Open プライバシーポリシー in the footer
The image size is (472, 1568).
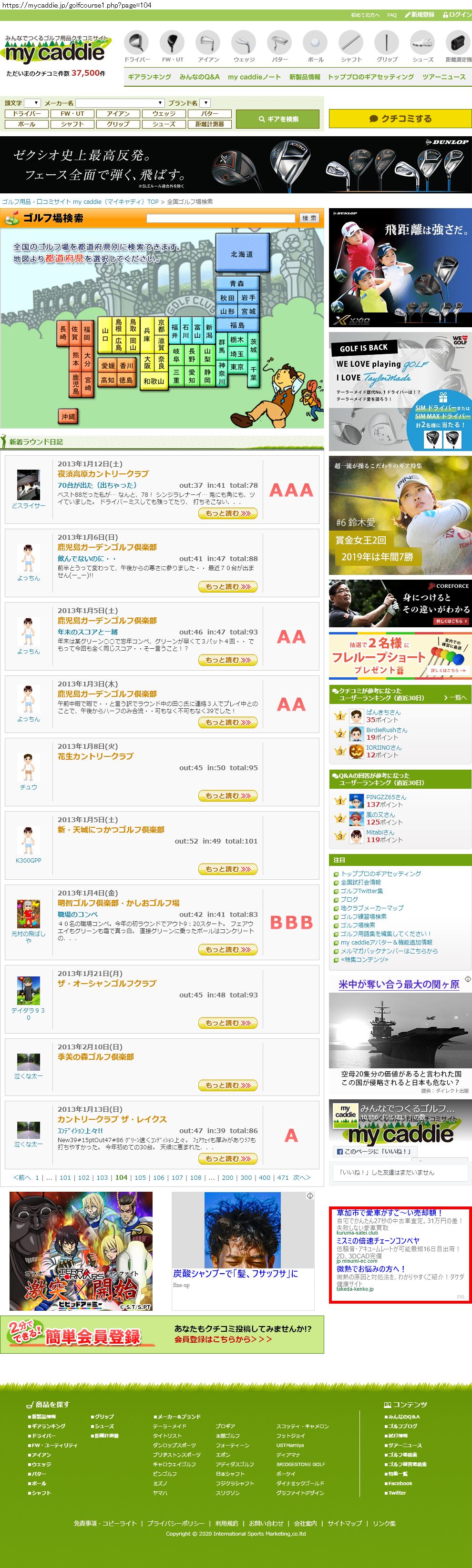(176, 1523)
